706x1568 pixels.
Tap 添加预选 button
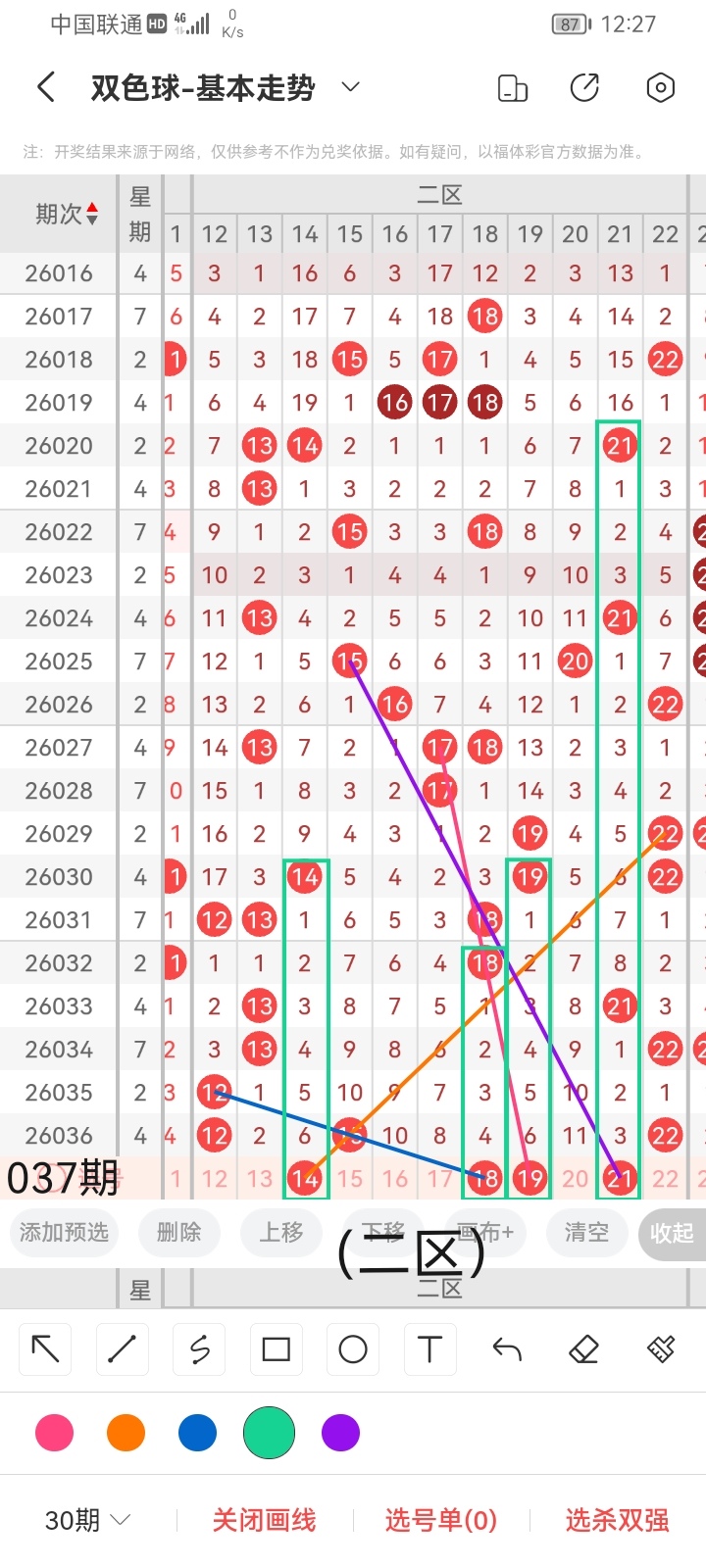coord(64,1232)
